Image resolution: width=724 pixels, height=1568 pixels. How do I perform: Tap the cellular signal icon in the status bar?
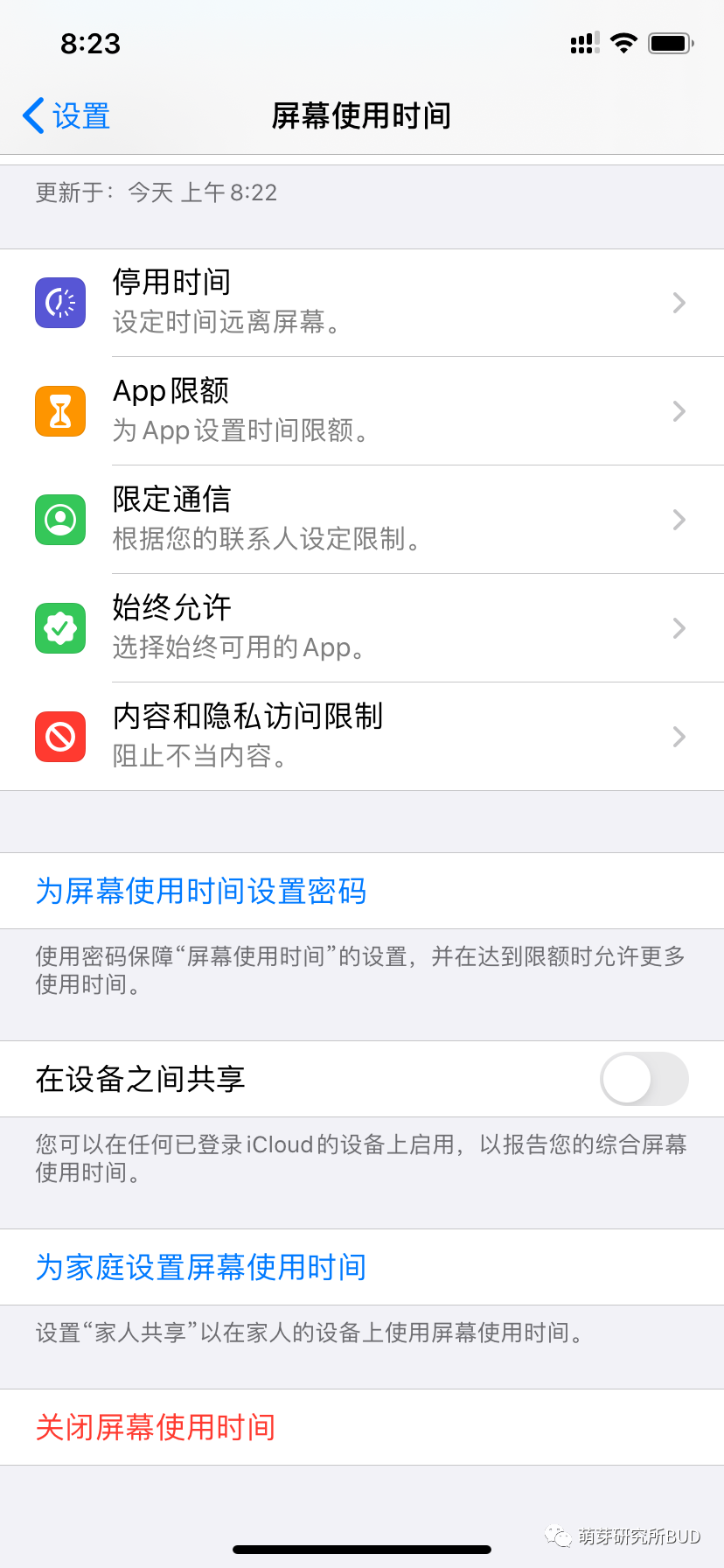pyautogui.click(x=583, y=43)
